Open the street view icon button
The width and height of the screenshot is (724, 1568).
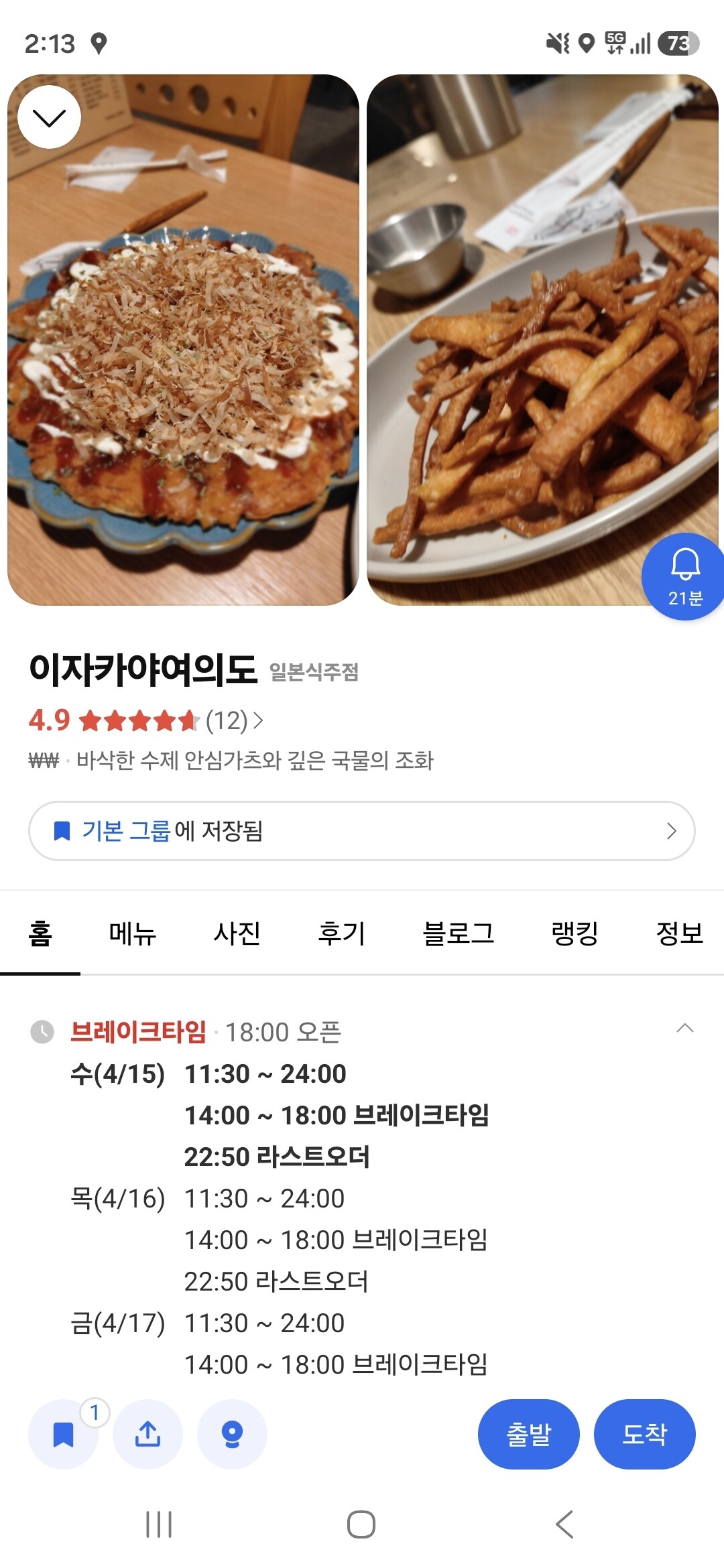tap(232, 1434)
